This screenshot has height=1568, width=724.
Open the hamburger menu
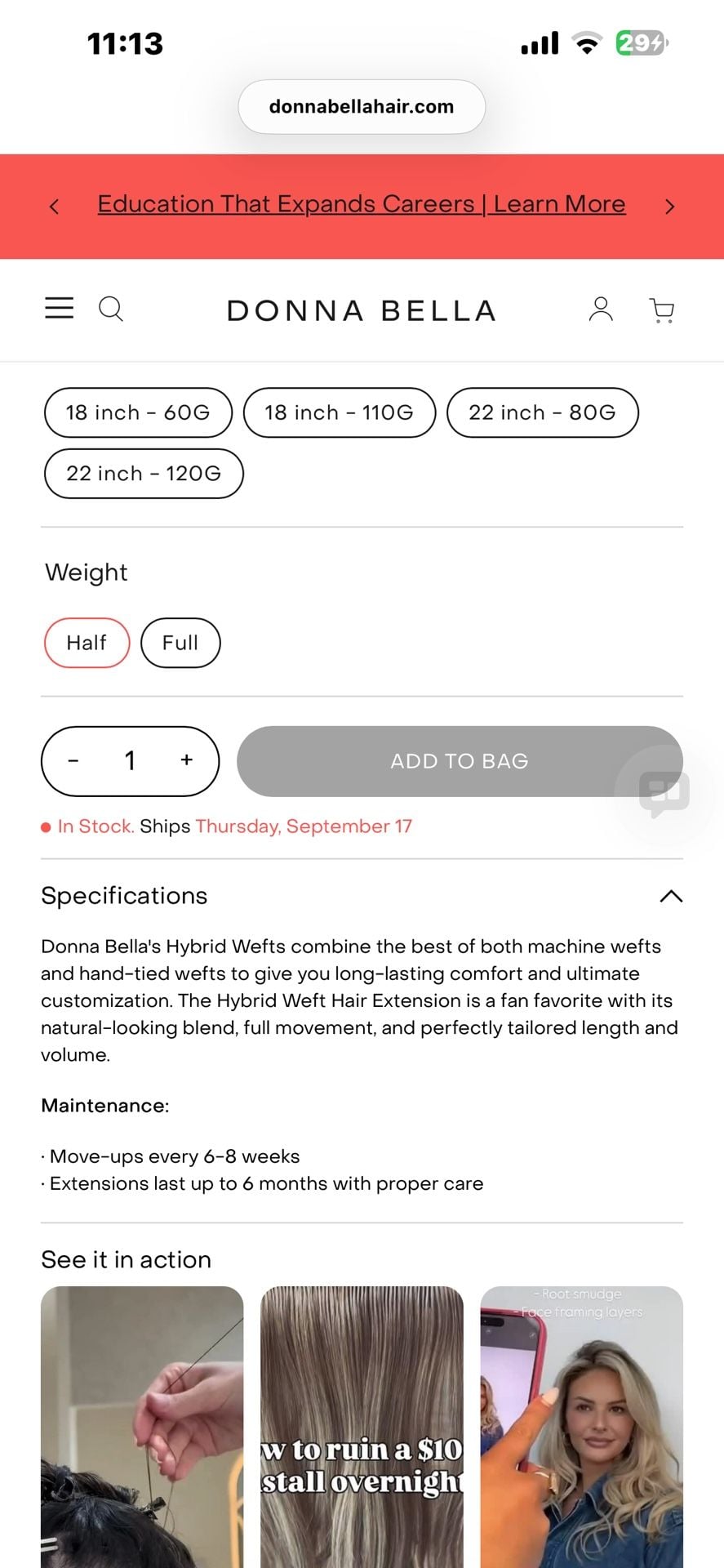click(59, 308)
